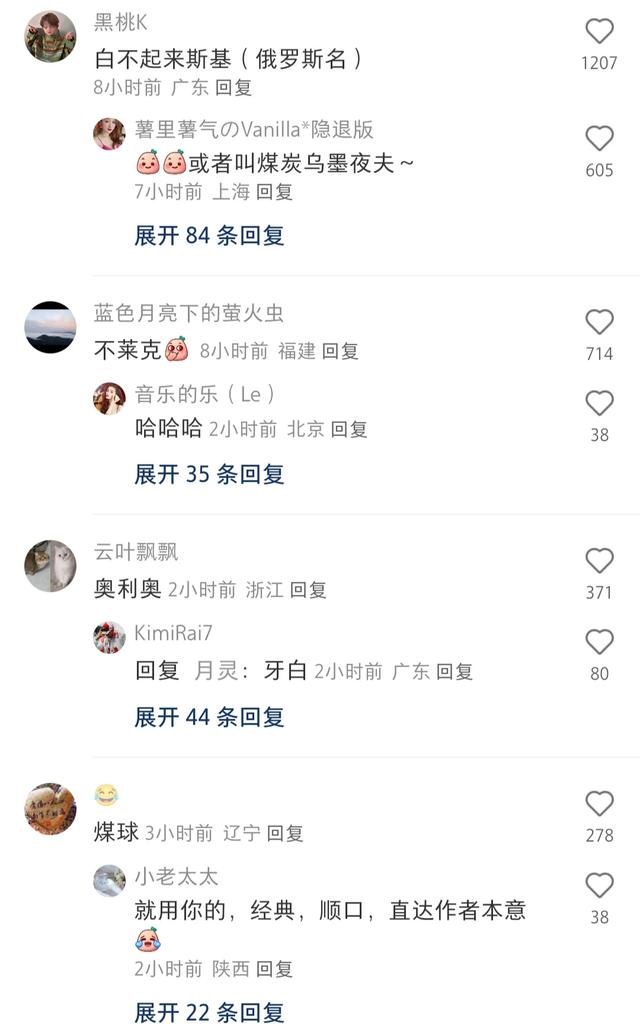
Task: Expand the 22 replies thread
Action: 209,1012
